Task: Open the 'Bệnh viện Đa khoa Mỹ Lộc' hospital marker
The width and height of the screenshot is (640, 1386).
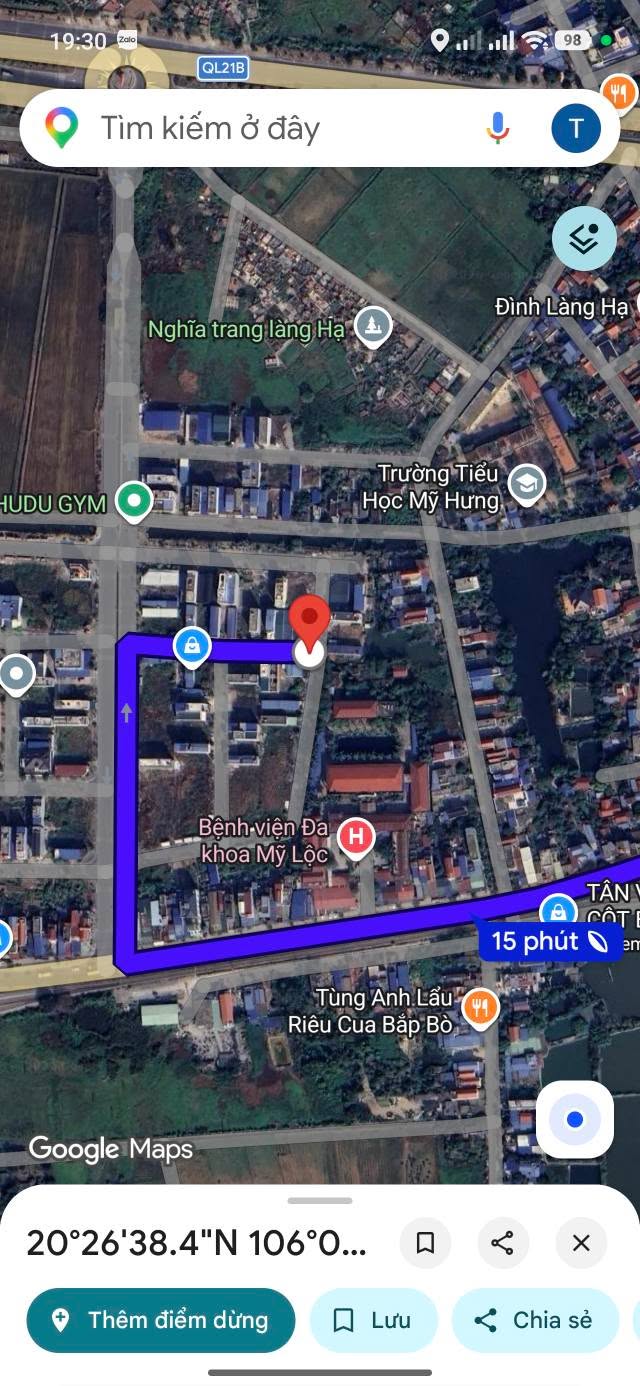Action: (355, 836)
